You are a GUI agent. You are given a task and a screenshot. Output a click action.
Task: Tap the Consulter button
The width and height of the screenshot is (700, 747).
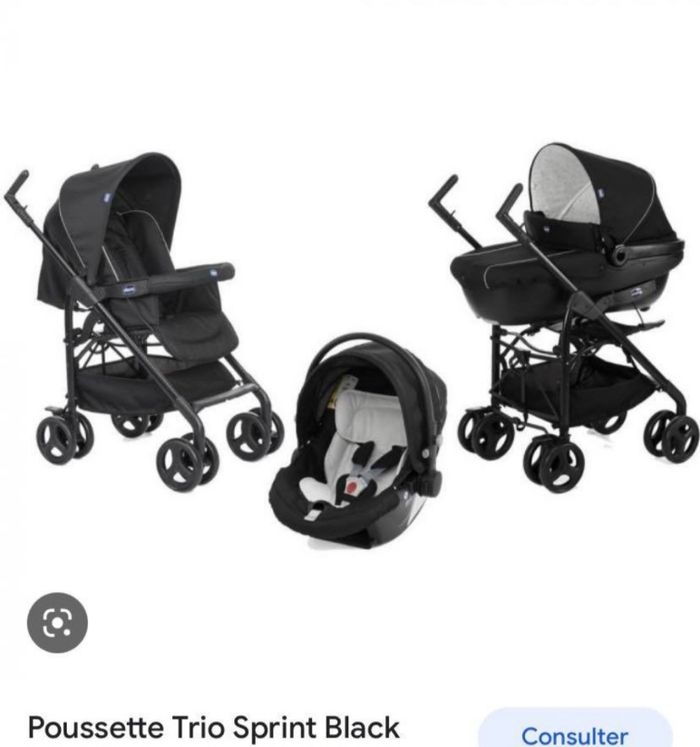pyautogui.click(x=574, y=733)
